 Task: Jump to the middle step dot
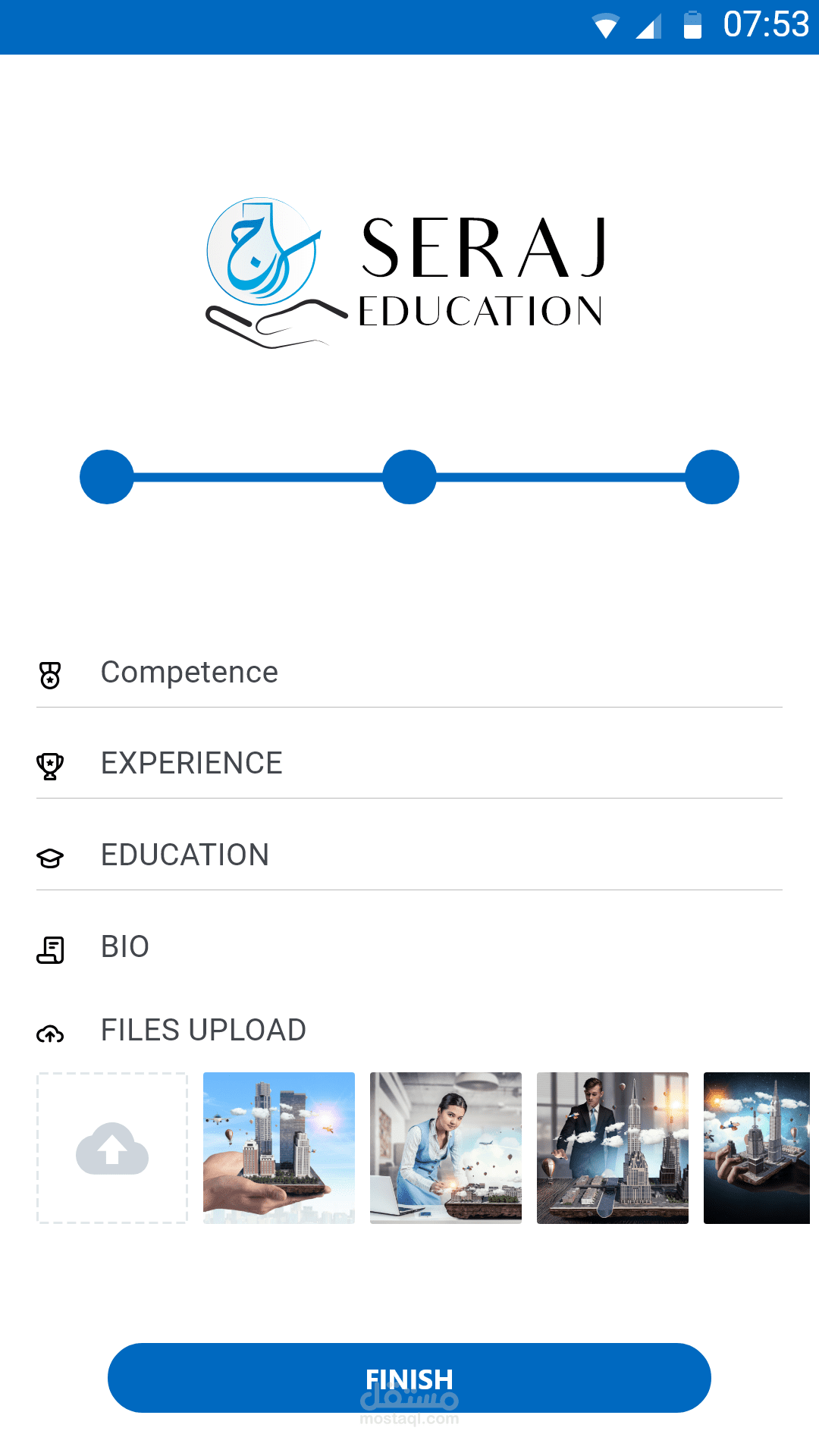coord(409,477)
